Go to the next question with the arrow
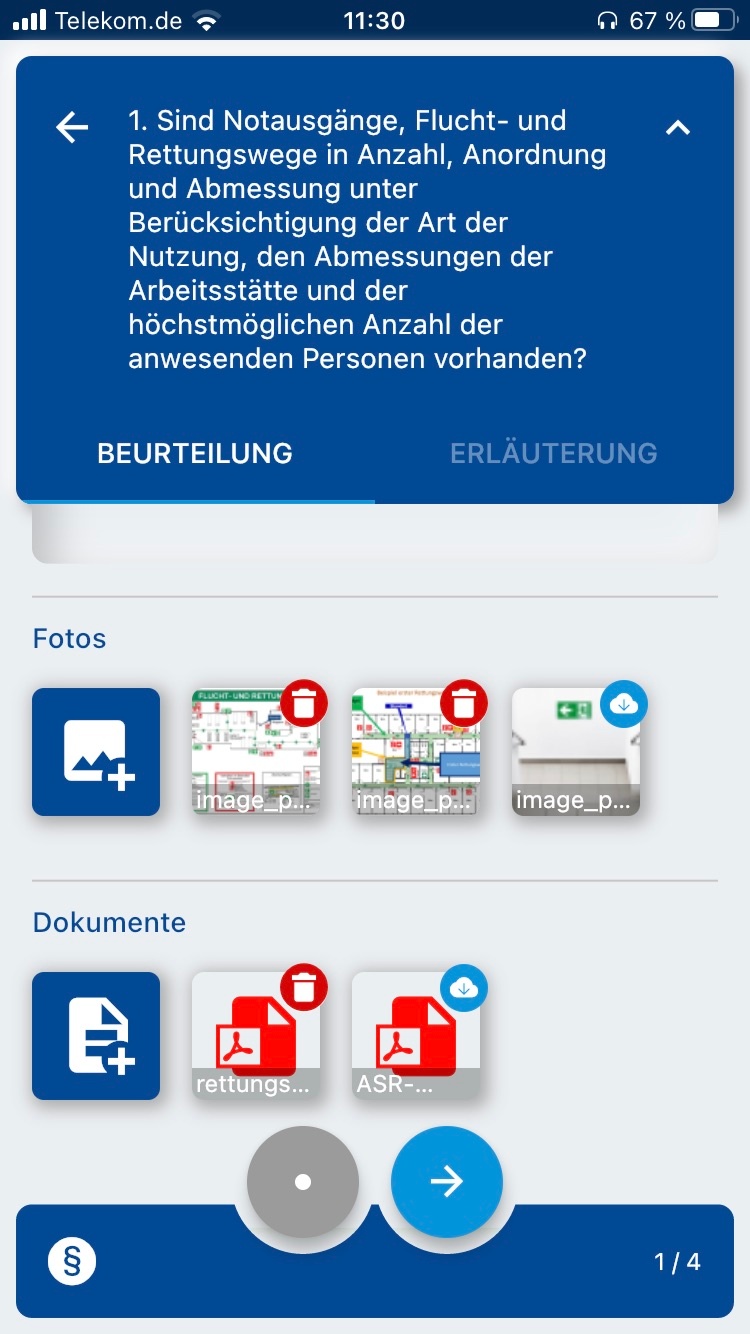Screen dimensions: 750x1334 (x=447, y=1182)
